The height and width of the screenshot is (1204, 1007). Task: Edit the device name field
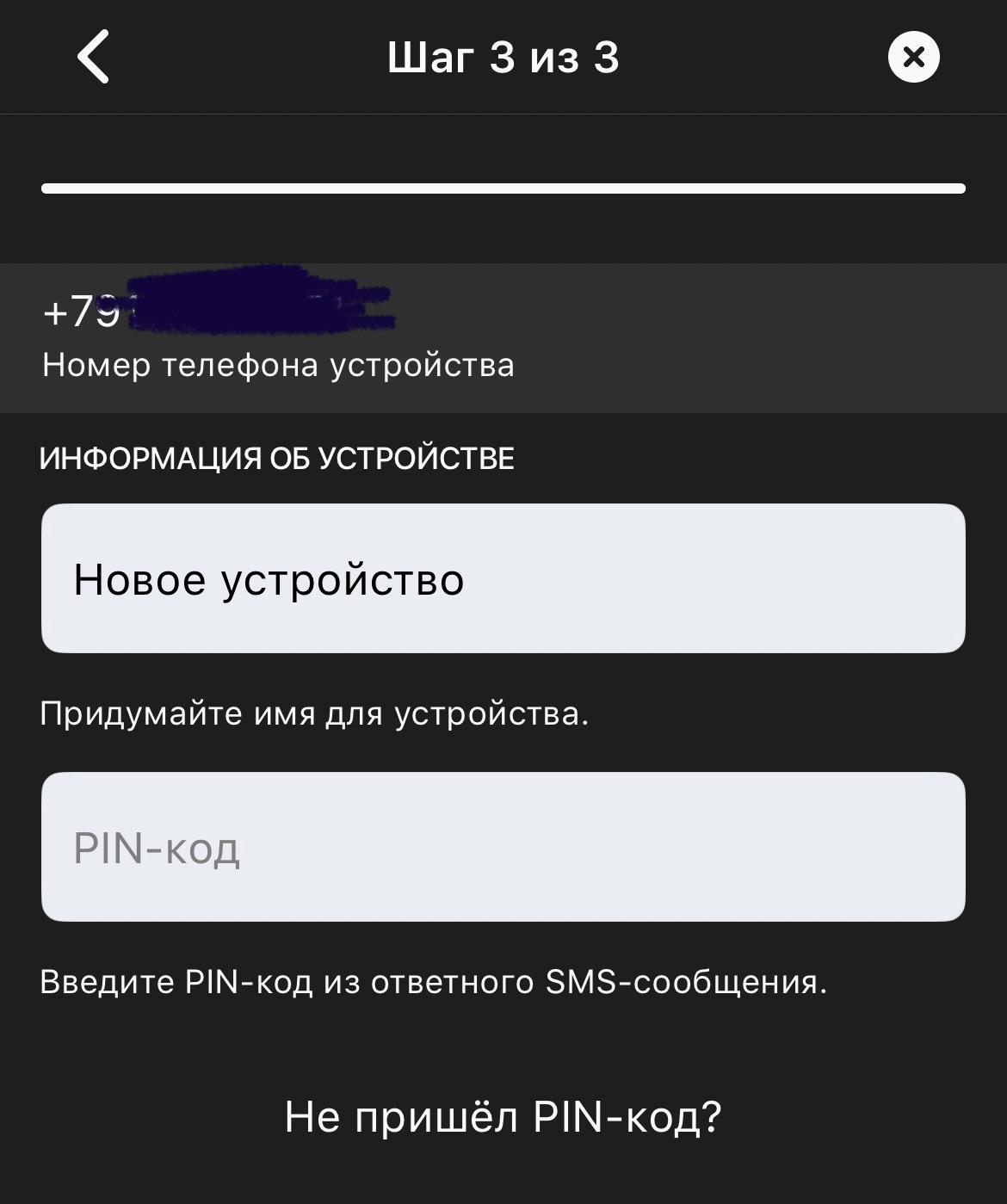coord(503,578)
